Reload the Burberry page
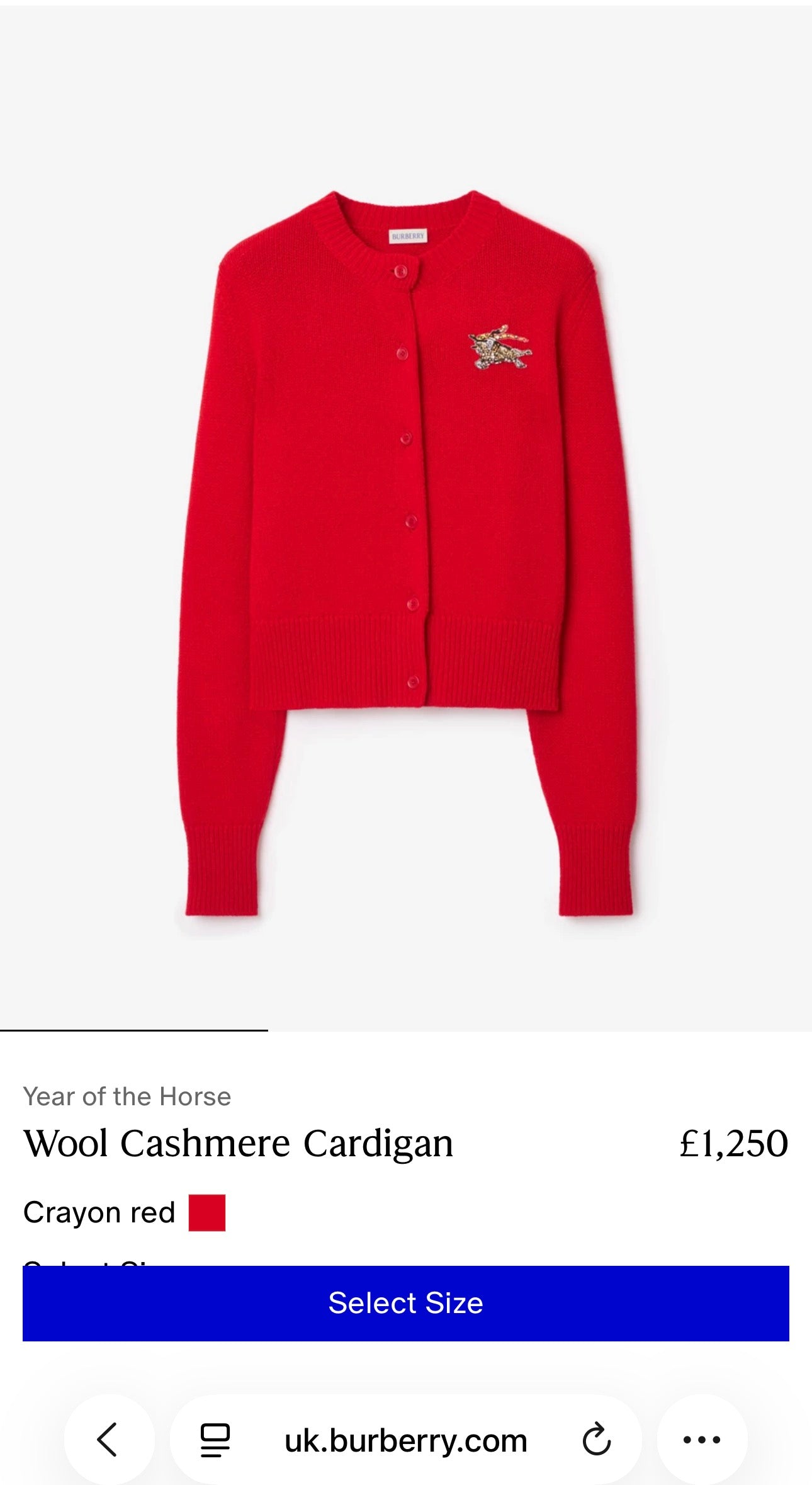The image size is (812, 1485). tap(596, 1440)
